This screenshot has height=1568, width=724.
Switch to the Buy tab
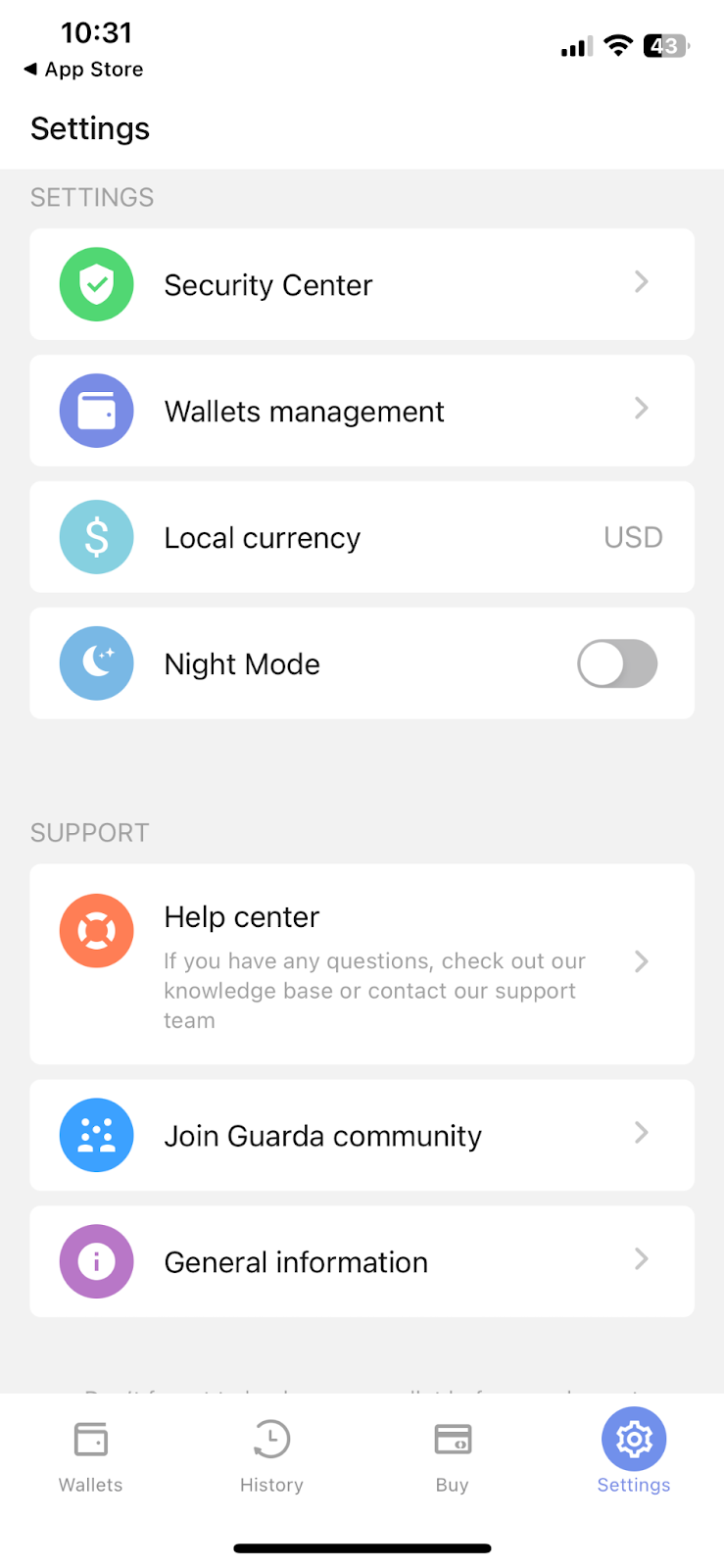453,1457
